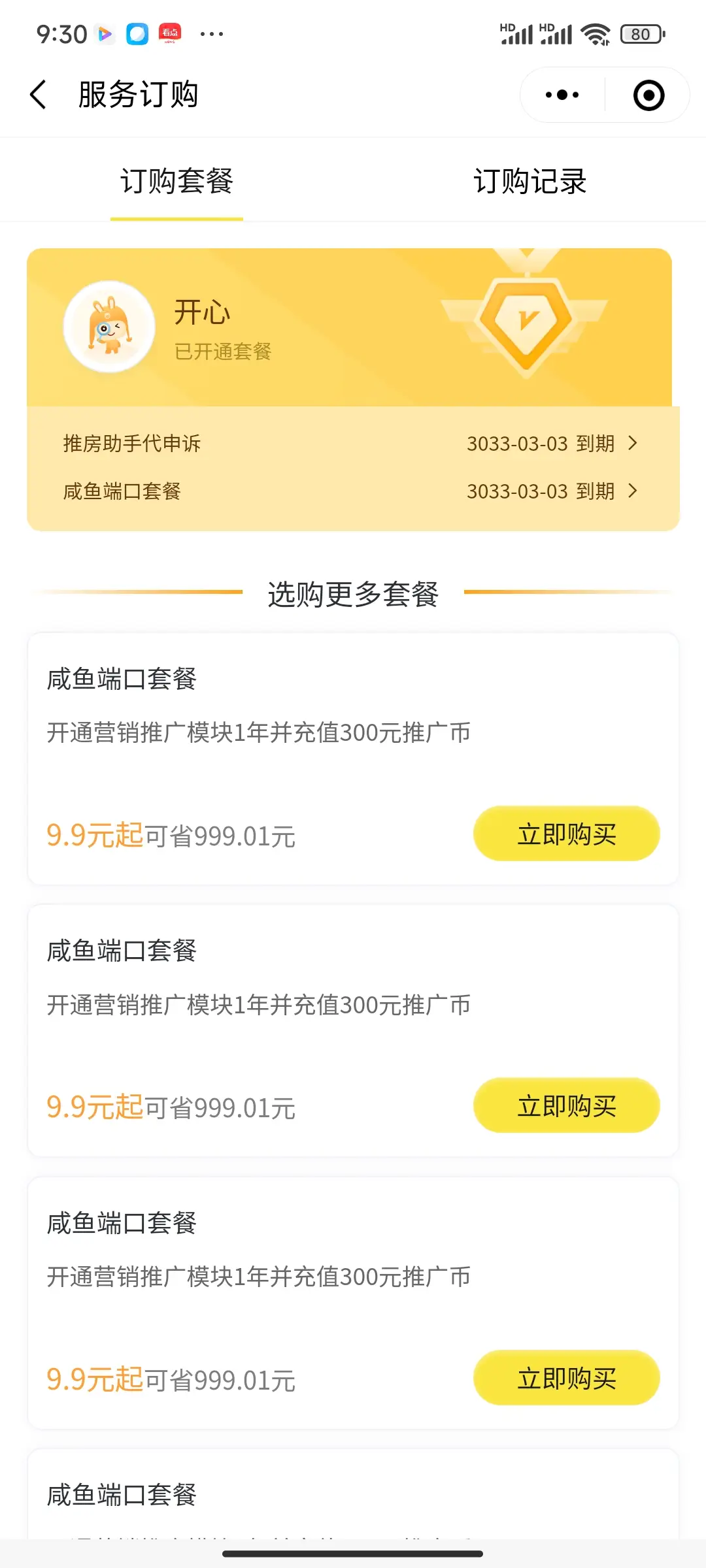Open the 推房助手代申诉 subscription row

352,444
